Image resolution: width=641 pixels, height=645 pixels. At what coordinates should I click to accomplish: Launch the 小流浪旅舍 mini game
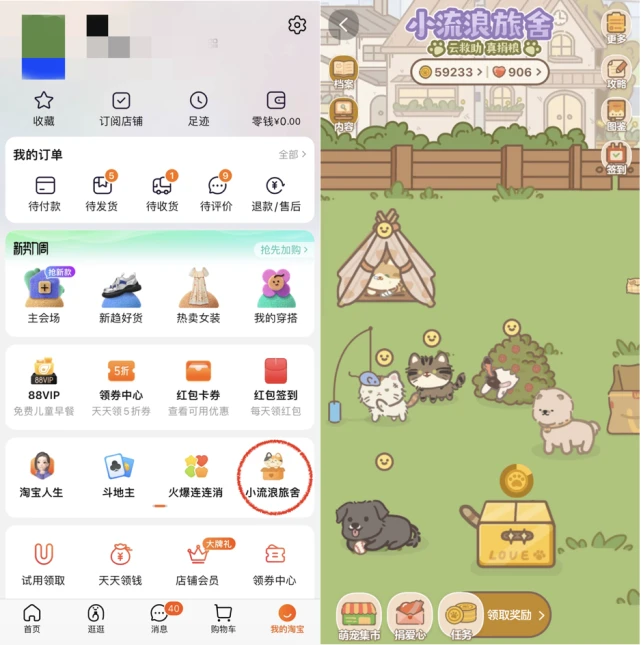pos(272,476)
